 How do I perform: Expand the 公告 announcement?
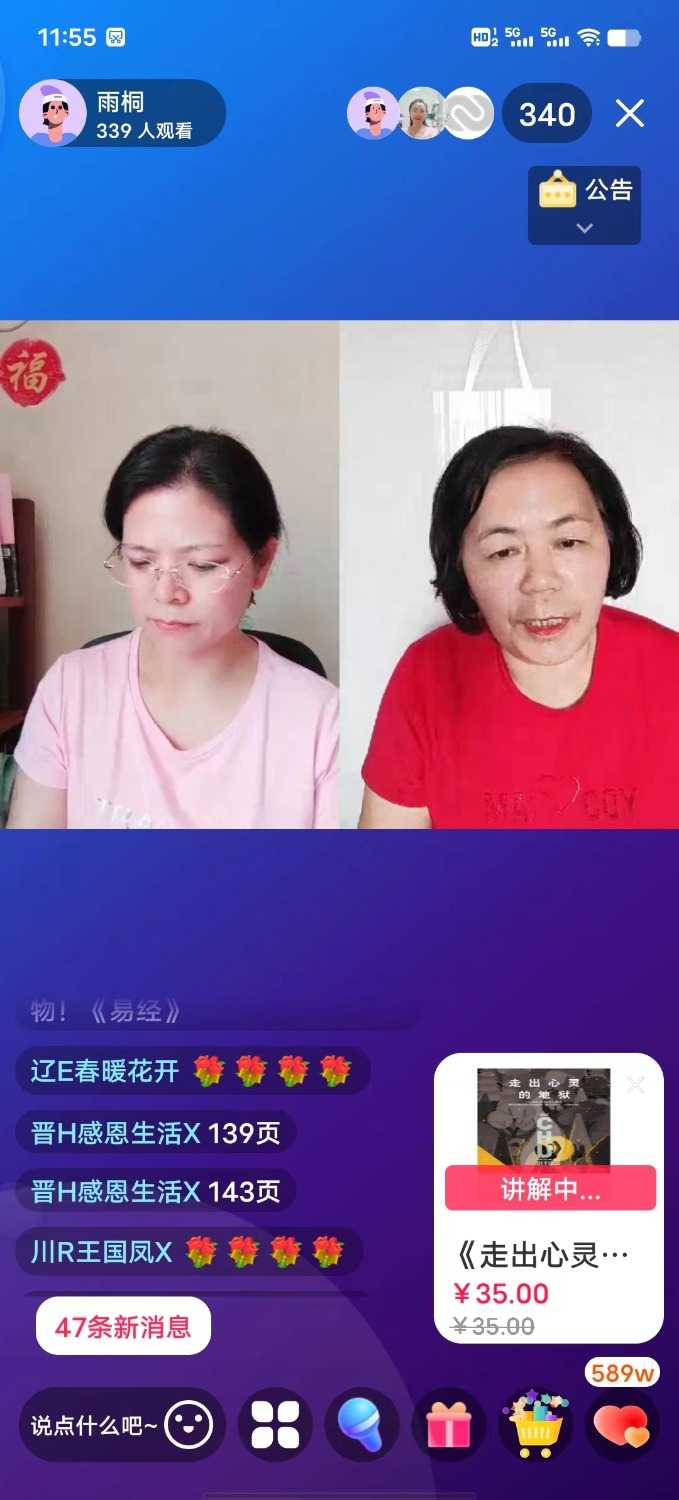coord(584,205)
